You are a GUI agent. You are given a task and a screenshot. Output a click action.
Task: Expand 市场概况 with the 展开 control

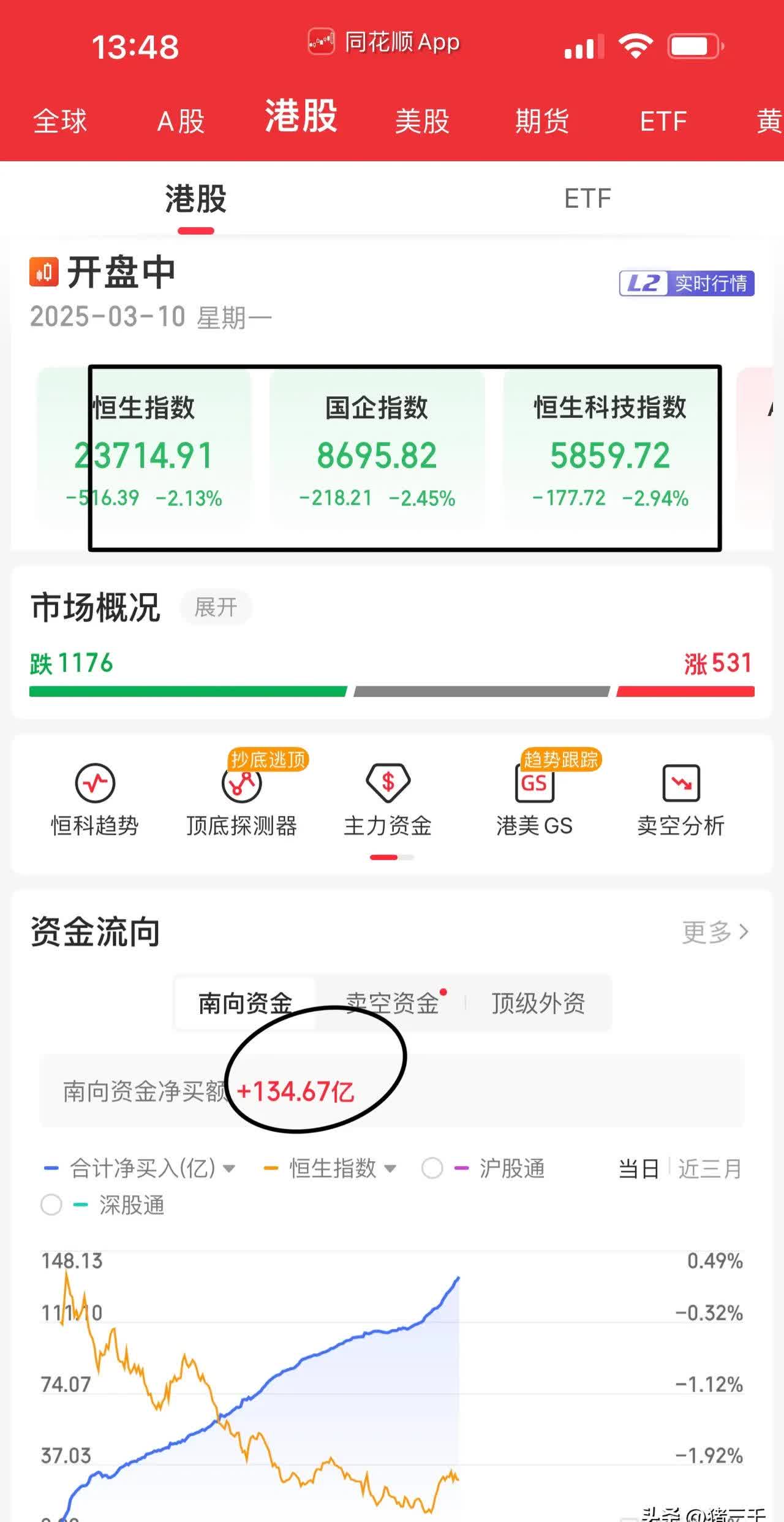216,607
